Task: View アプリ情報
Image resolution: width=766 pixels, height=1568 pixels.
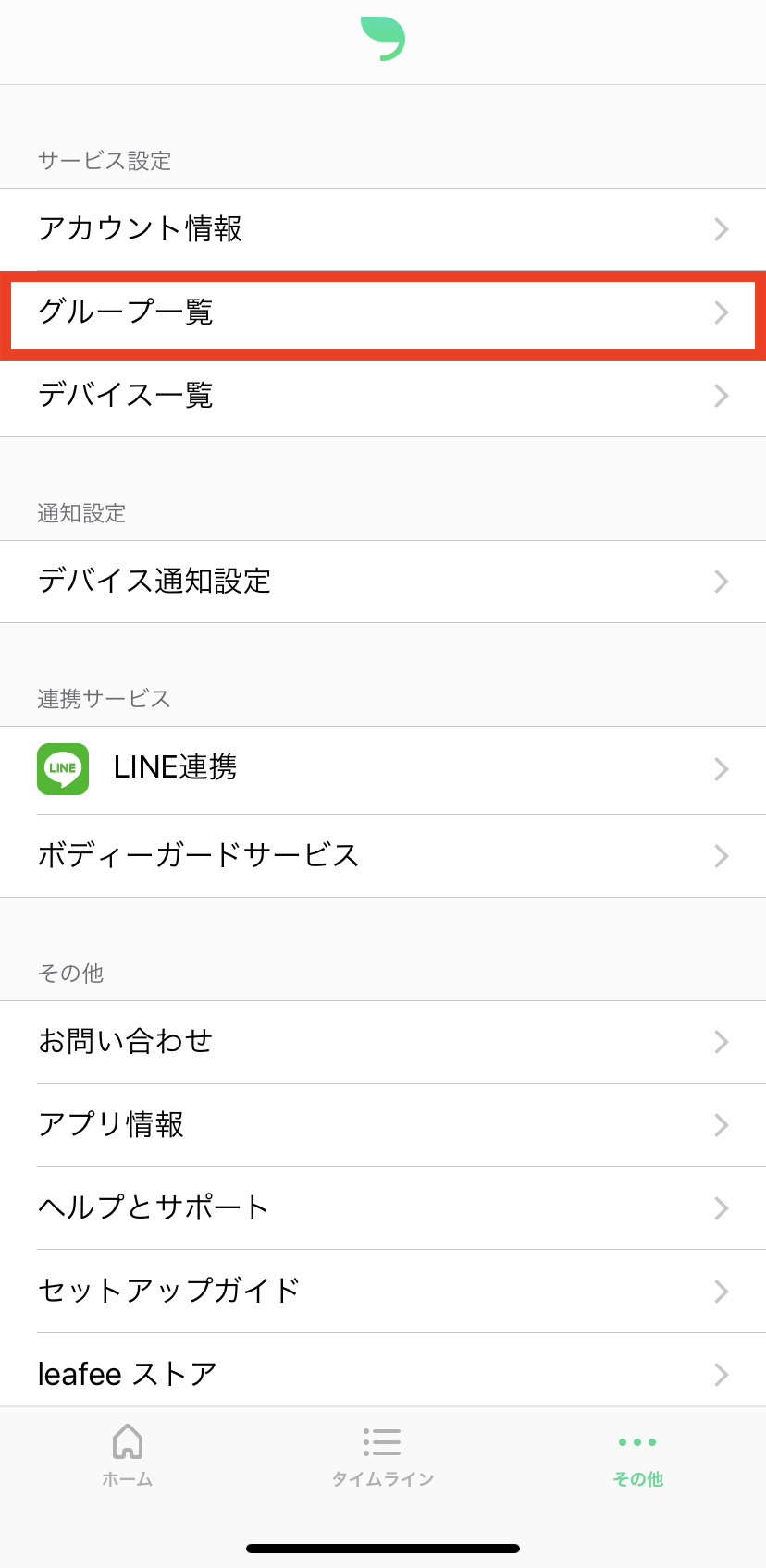Action: pyautogui.click(x=383, y=1125)
